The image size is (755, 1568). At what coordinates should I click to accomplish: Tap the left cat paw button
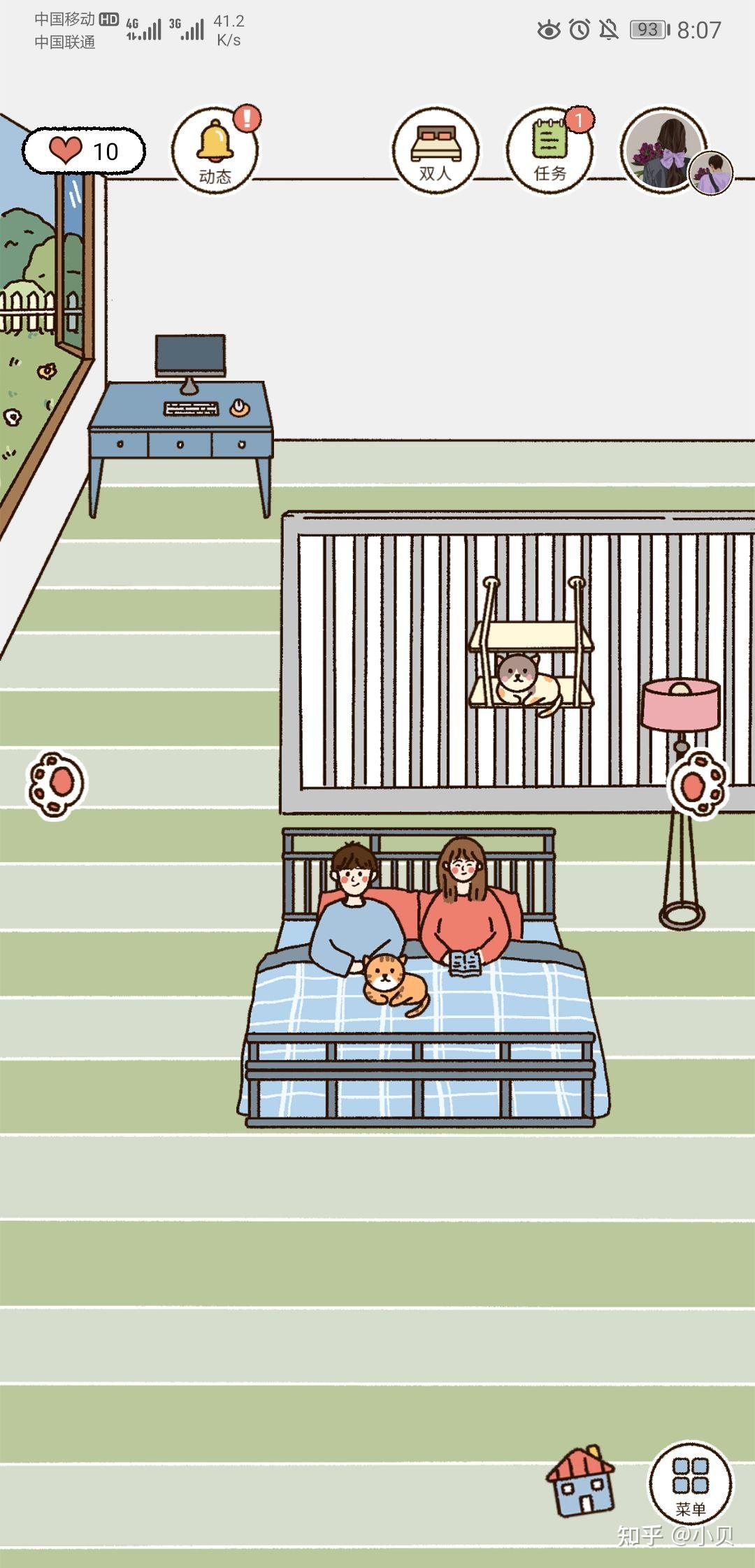point(56,784)
